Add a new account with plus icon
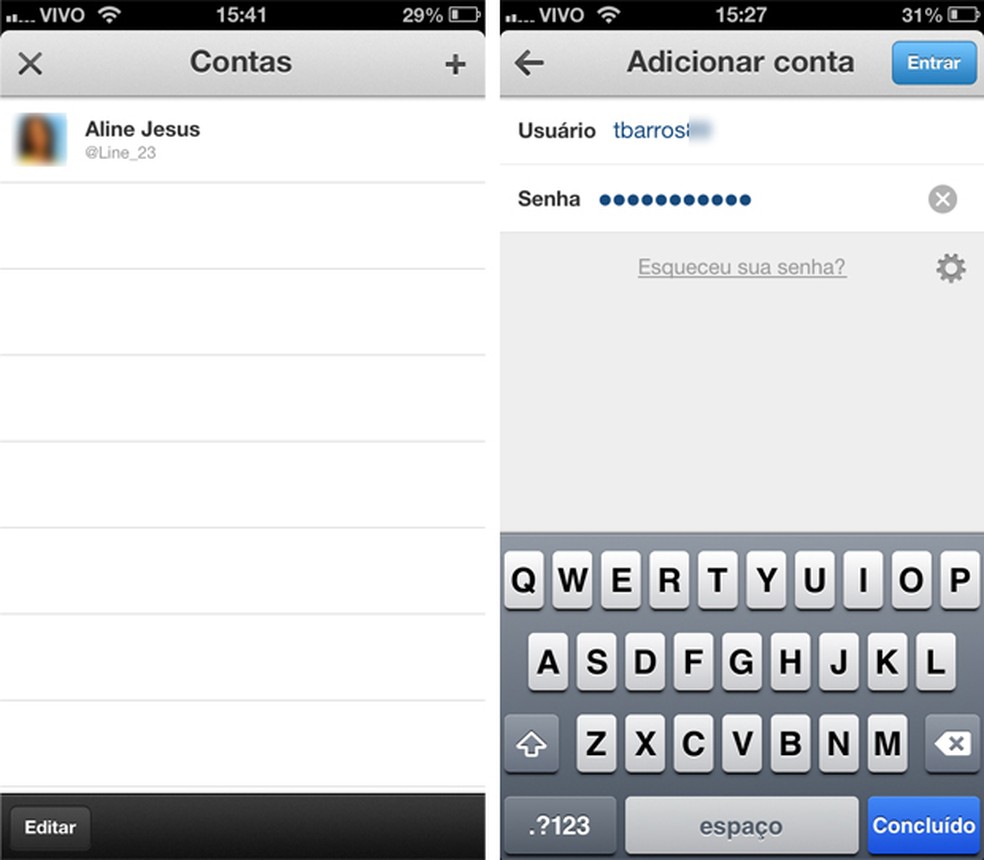This screenshot has height=860, width=984. coord(455,64)
